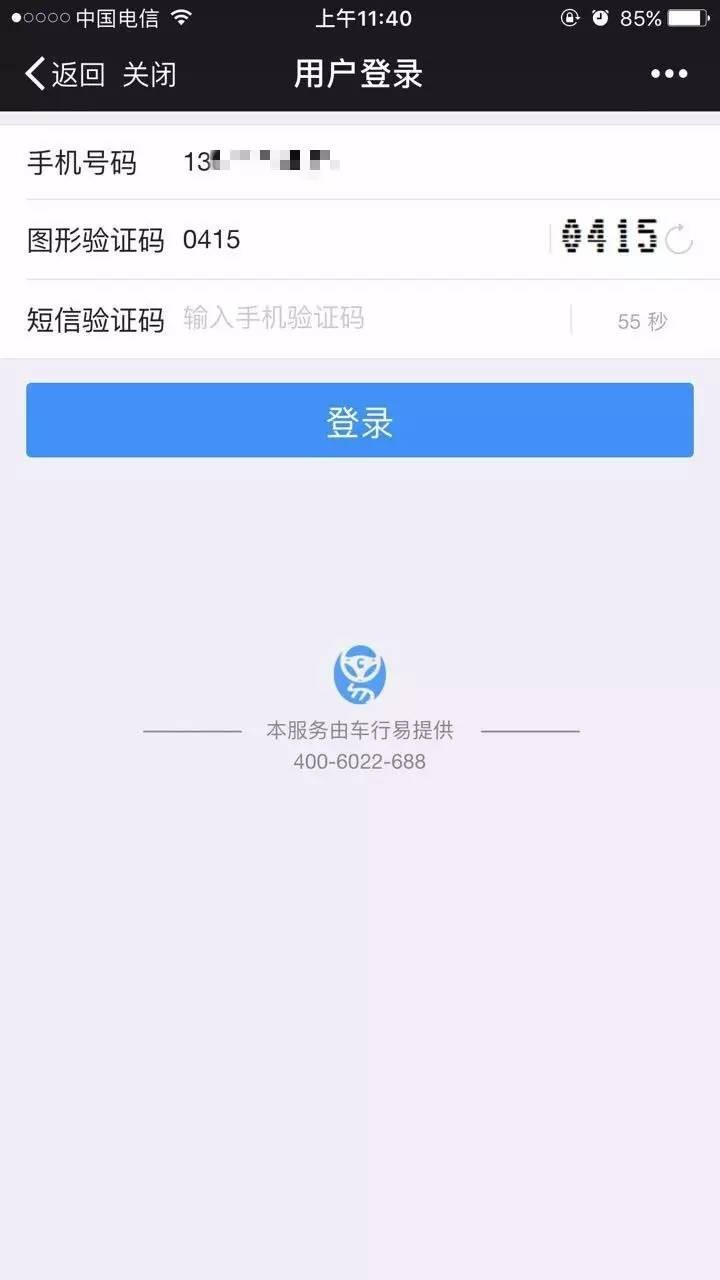Edit the 图形验证码 captcha field

click(360, 240)
